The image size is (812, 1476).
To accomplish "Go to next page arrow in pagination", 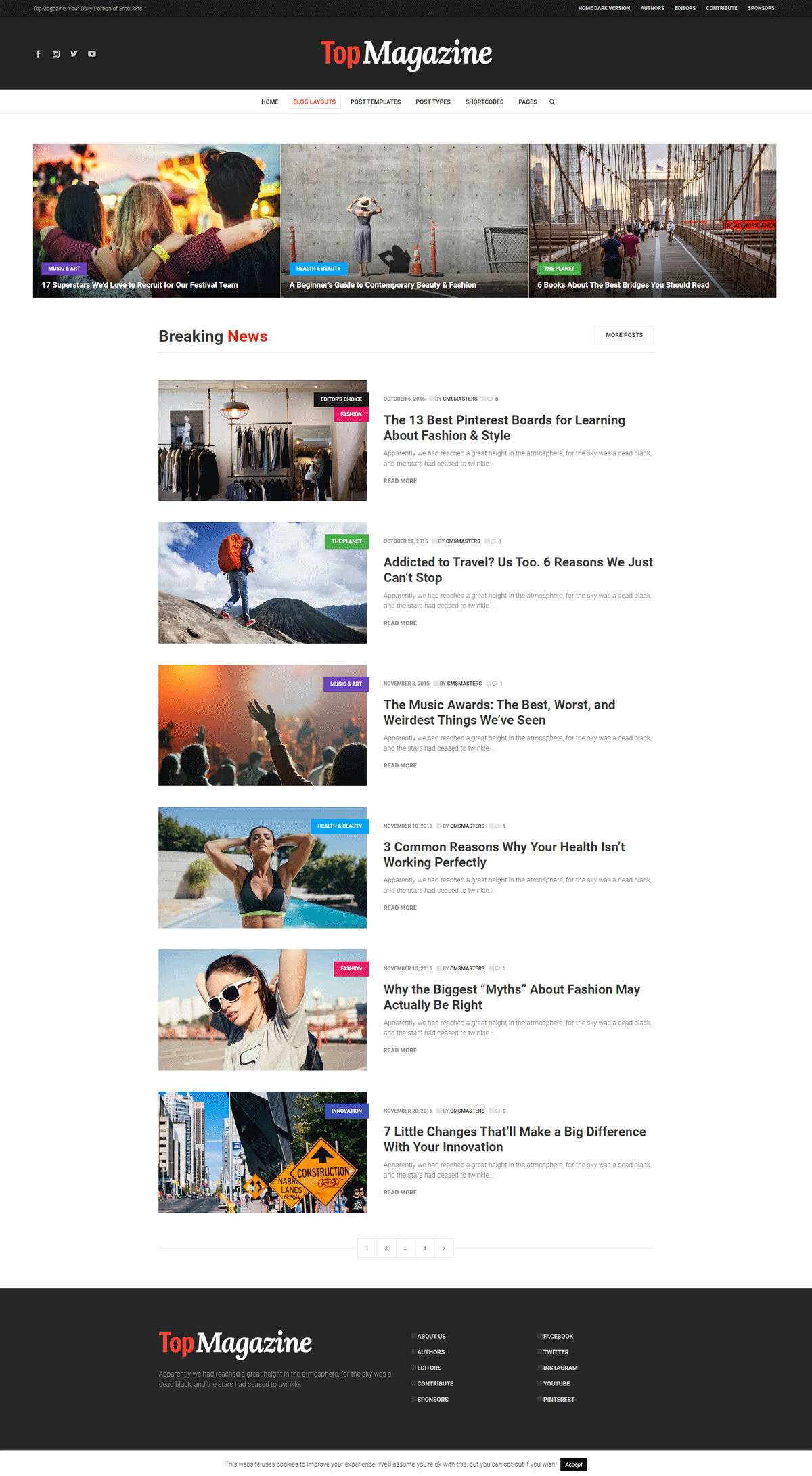I will (444, 1248).
